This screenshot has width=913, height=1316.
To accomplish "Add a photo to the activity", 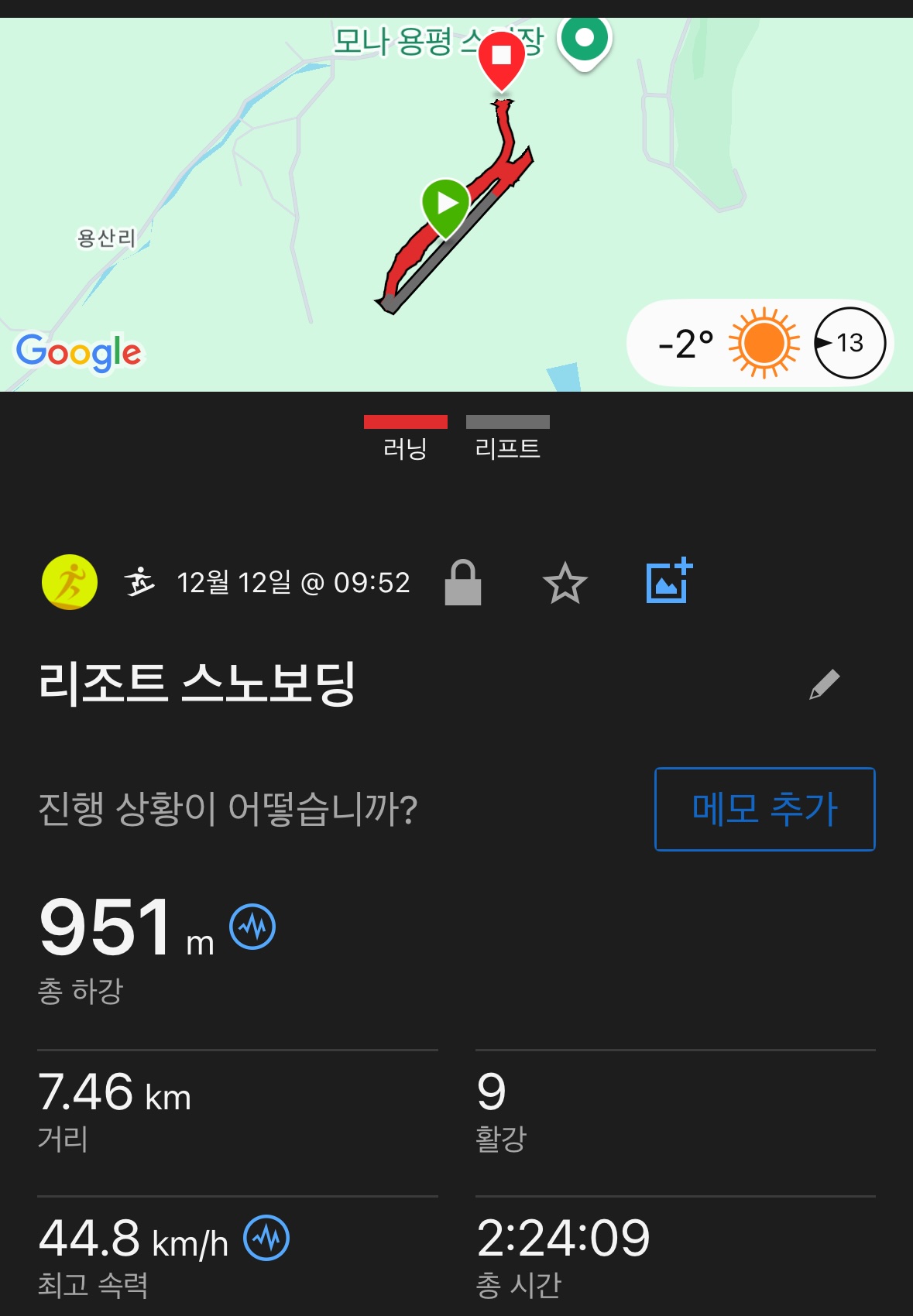I will [x=668, y=581].
